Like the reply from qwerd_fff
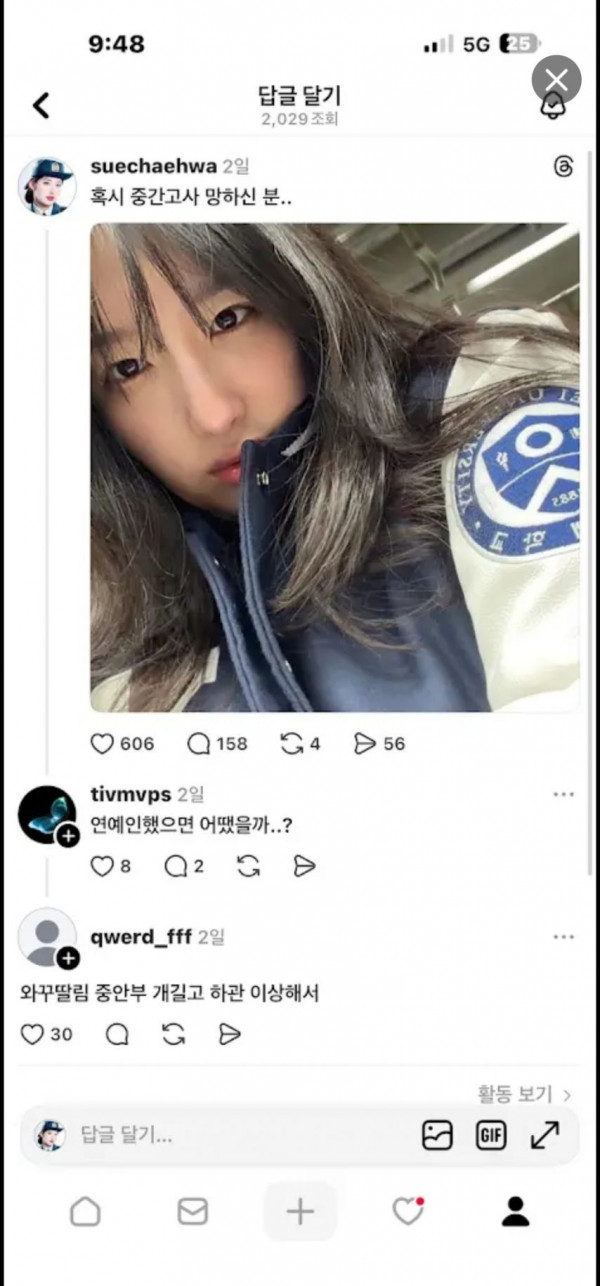This screenshot has width=600, height=1286. tap(33, 1034)
